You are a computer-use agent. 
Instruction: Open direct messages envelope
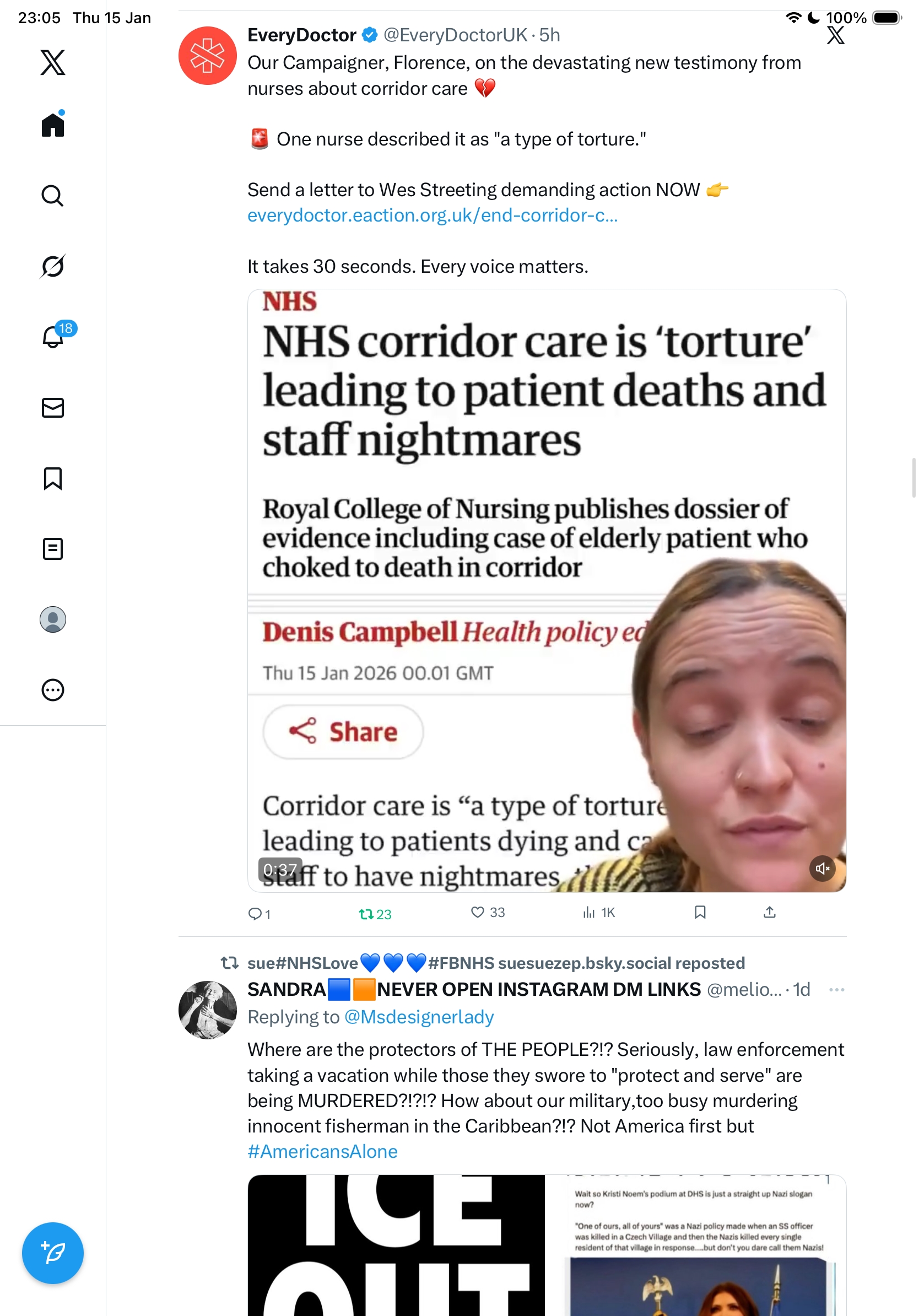click(53, 407)
